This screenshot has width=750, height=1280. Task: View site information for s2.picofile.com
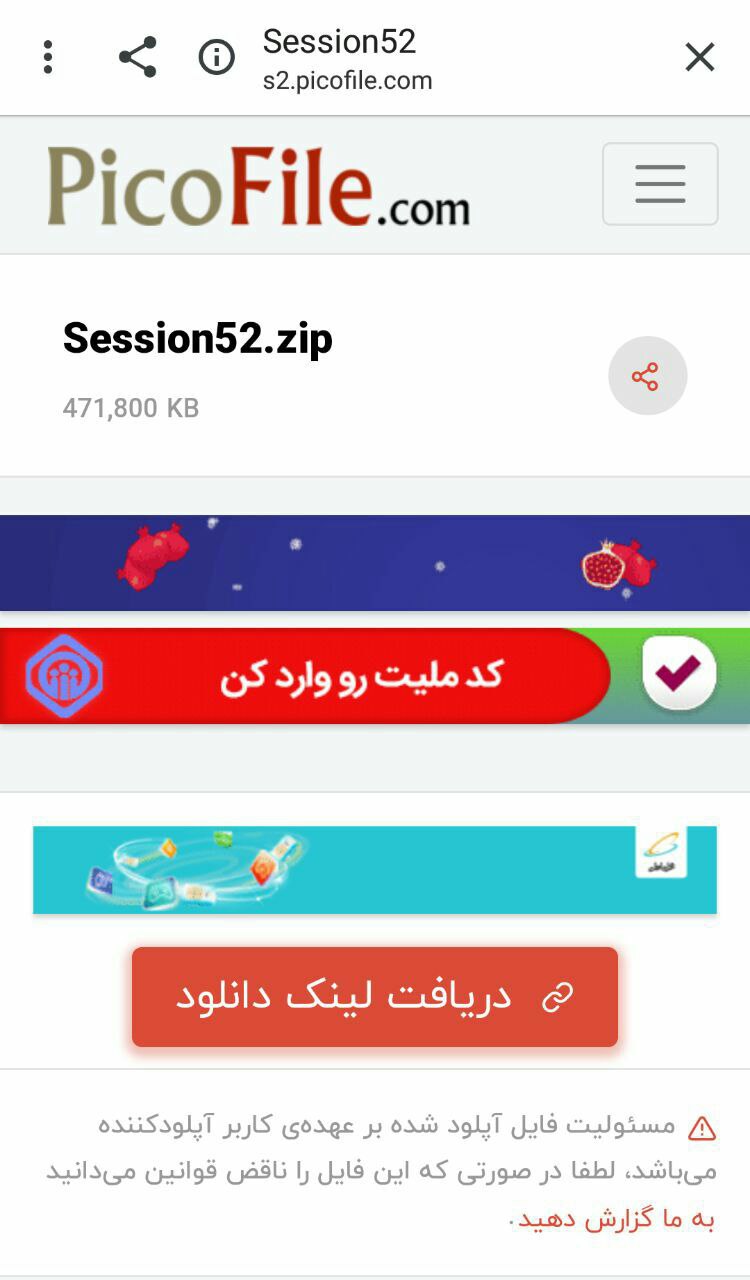[x=216, y=57]
